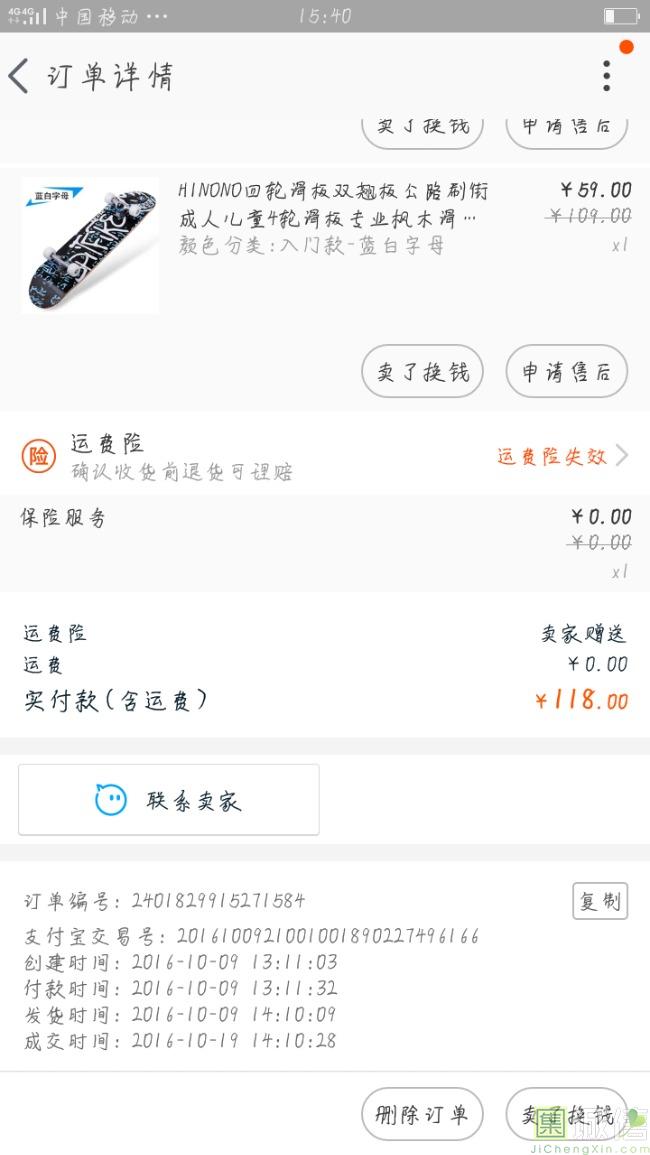
Task: Delete this order with 删除订单
Action: [x=422, y=1114]
